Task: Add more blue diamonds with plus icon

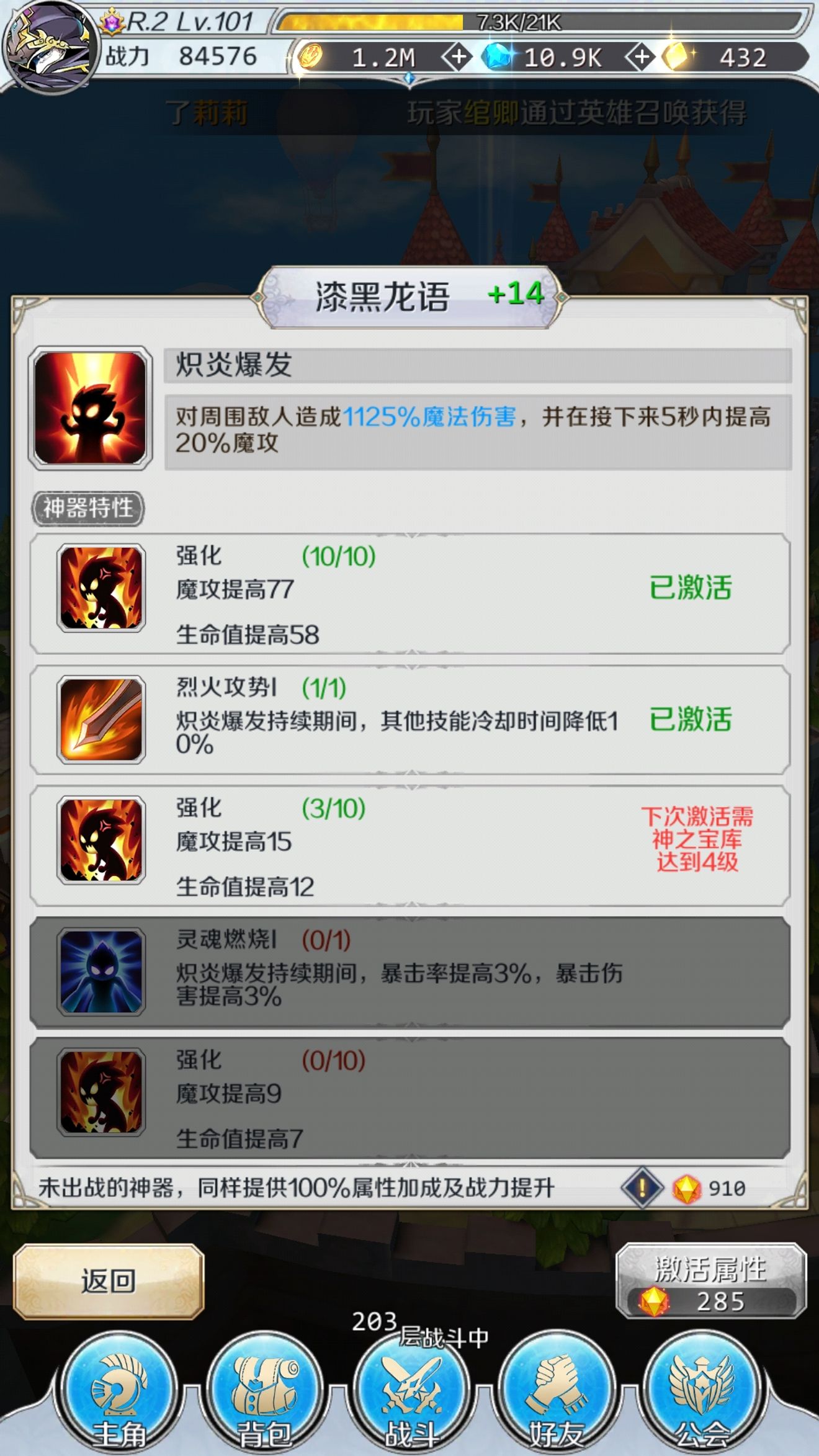Action: [x=641, y=57]
